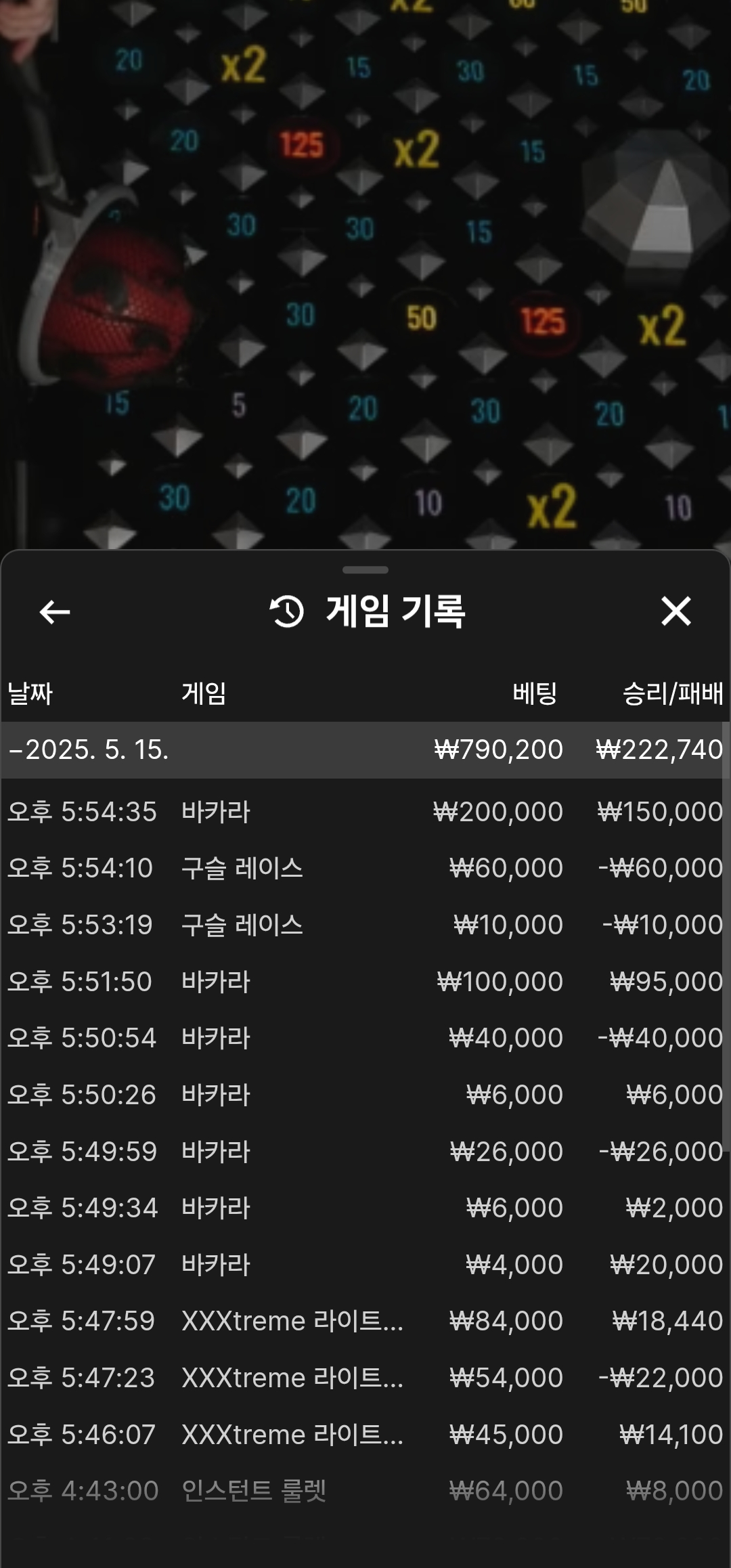Open the 5:47:59 XXXtreme 라이트 record
The height and width of the screenshot is (1568, 731).
(365, 1321)
